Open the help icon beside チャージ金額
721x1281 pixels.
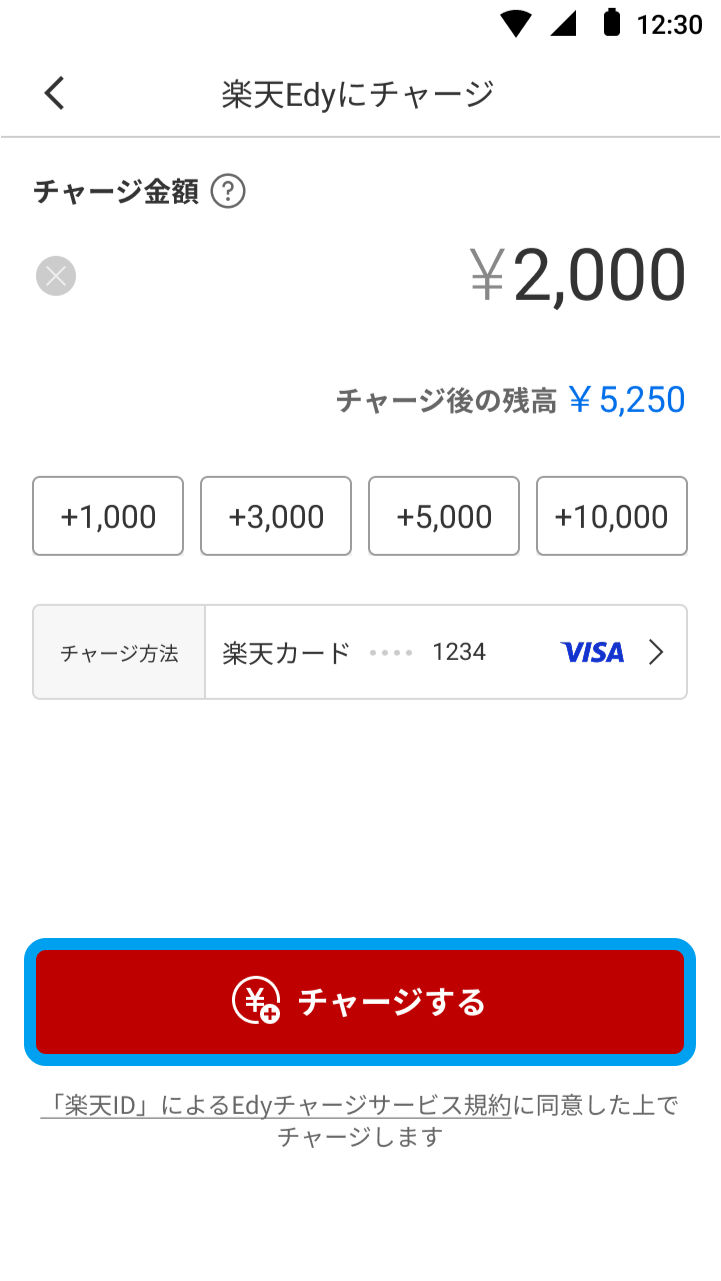(x=228, y=191)
